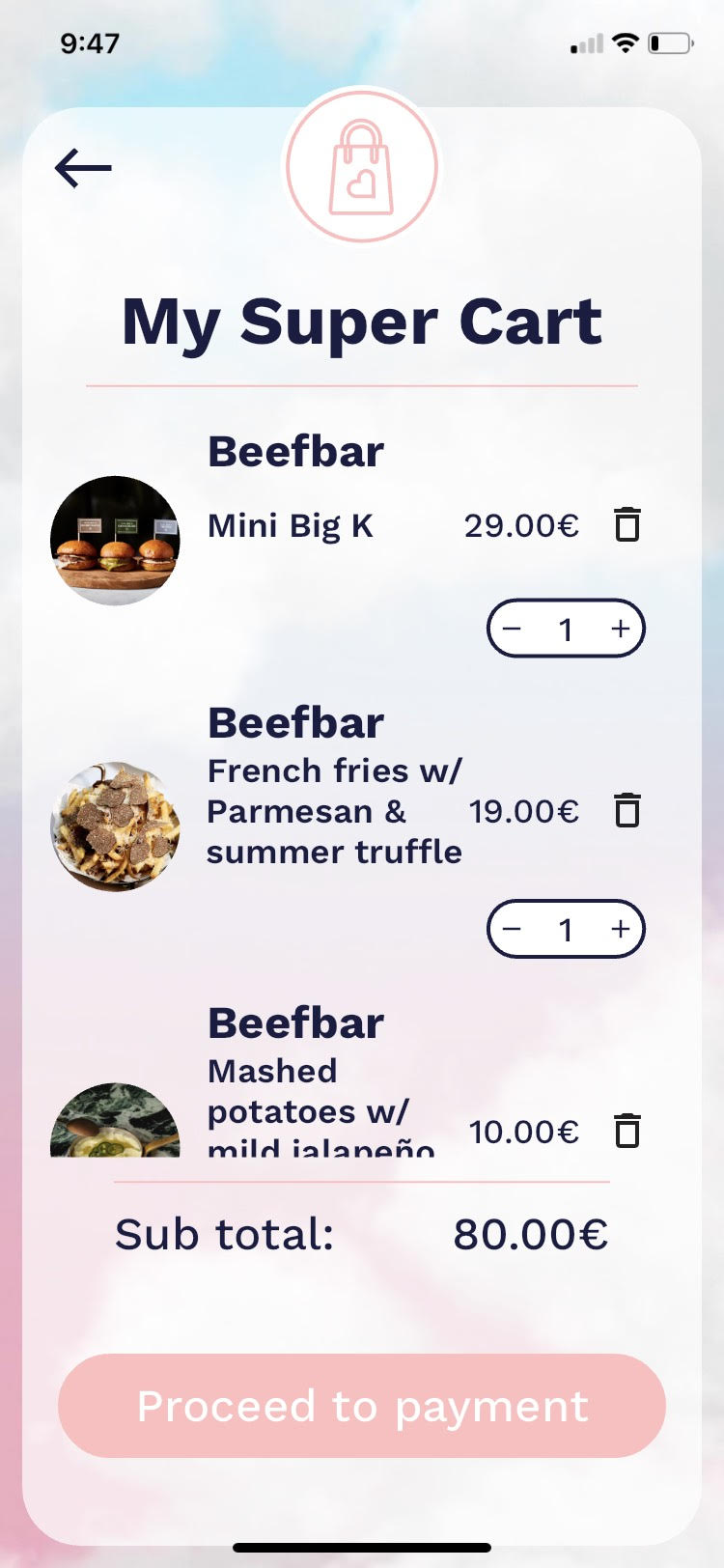Screen dimensions: 724x1568
Task: Decrease Mini Big K quantity with minus button
Action: coord(512,629)
